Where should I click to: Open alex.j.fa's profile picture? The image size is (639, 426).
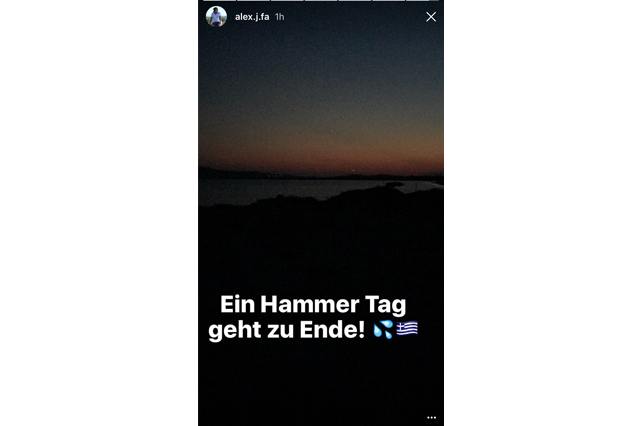click(216, 16)
